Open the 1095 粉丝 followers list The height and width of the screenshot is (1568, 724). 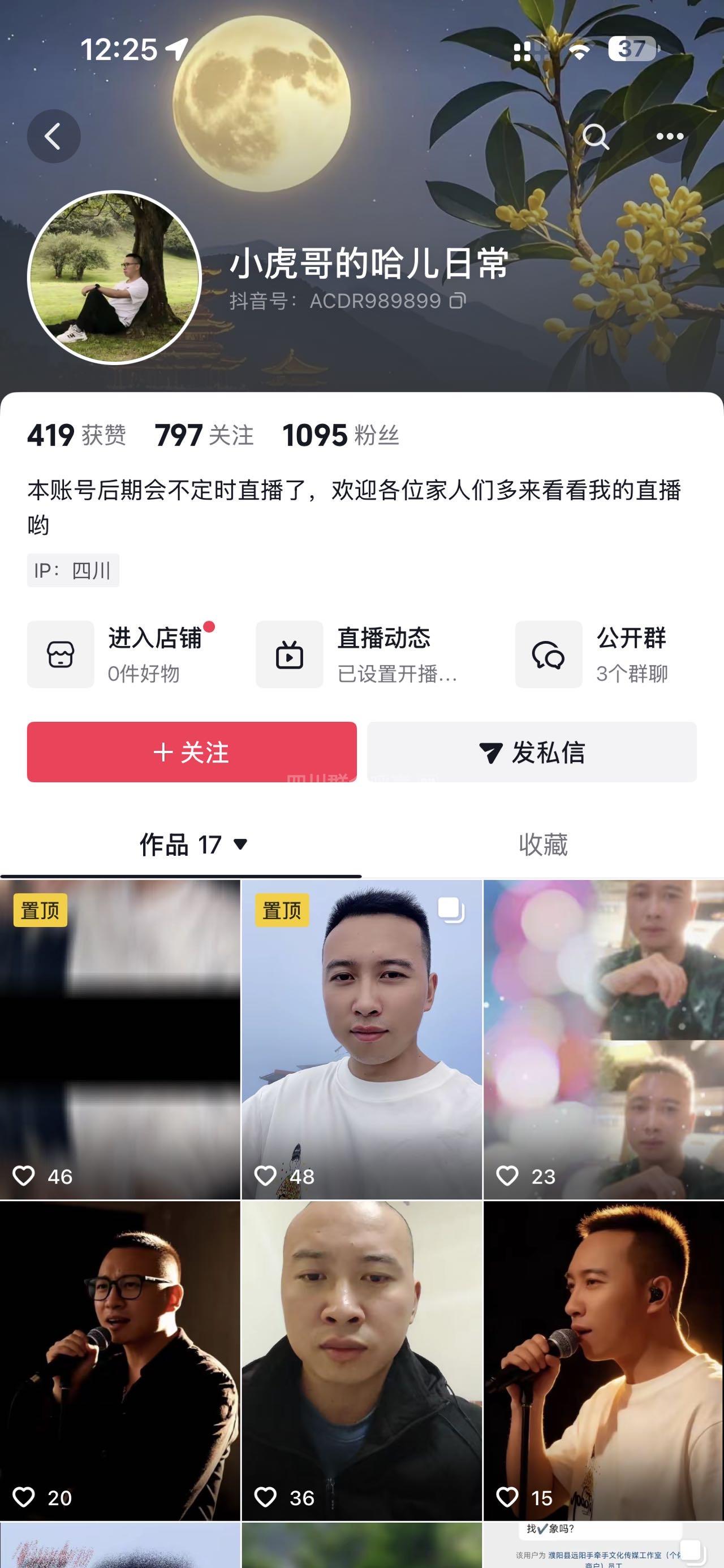341,435
